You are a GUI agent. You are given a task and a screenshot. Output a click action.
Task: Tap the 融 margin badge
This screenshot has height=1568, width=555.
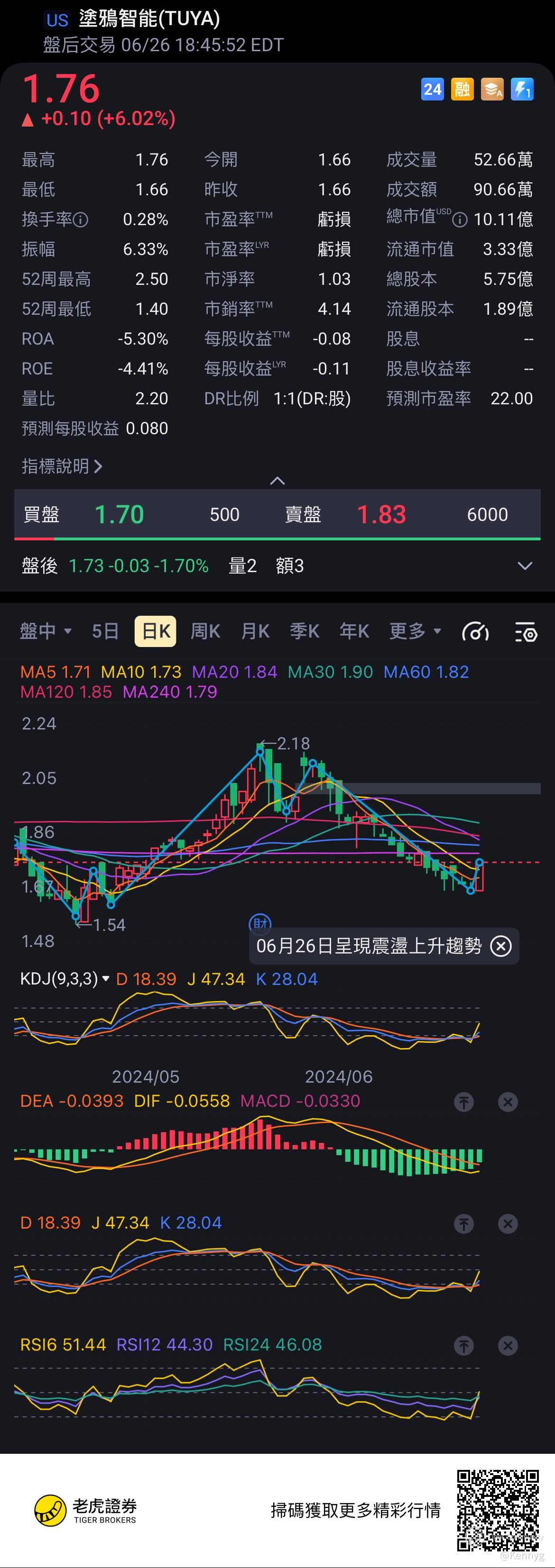(462, 90)
